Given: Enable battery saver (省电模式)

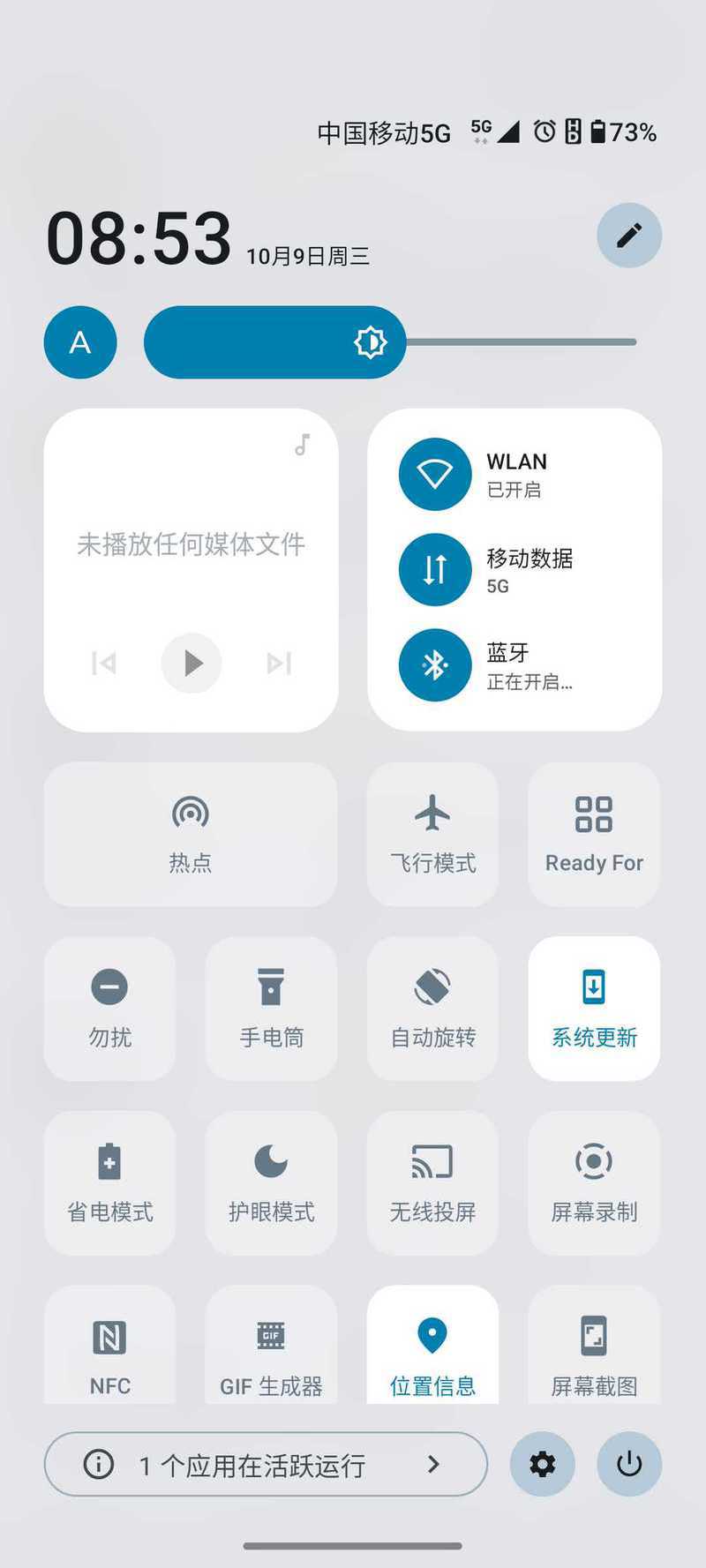Looking at the screenshot, I should (109, 1183).
